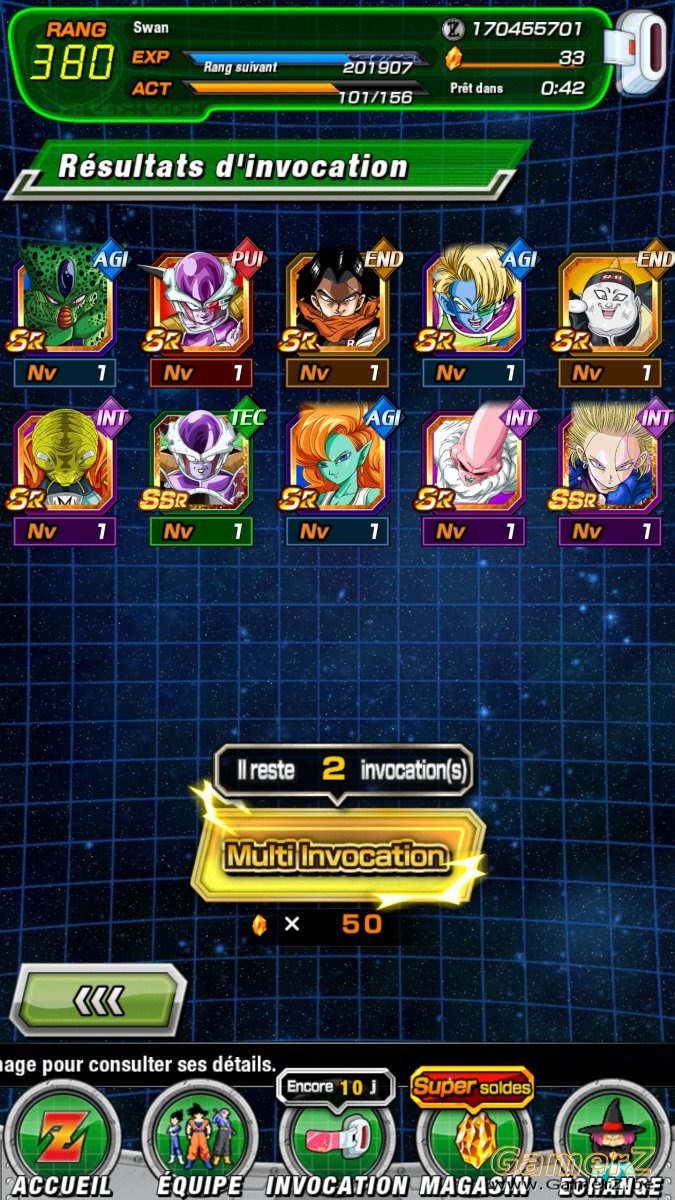View the SR INT Majin Buu card
Viewport: 675px width, 1200px height.
473,477
